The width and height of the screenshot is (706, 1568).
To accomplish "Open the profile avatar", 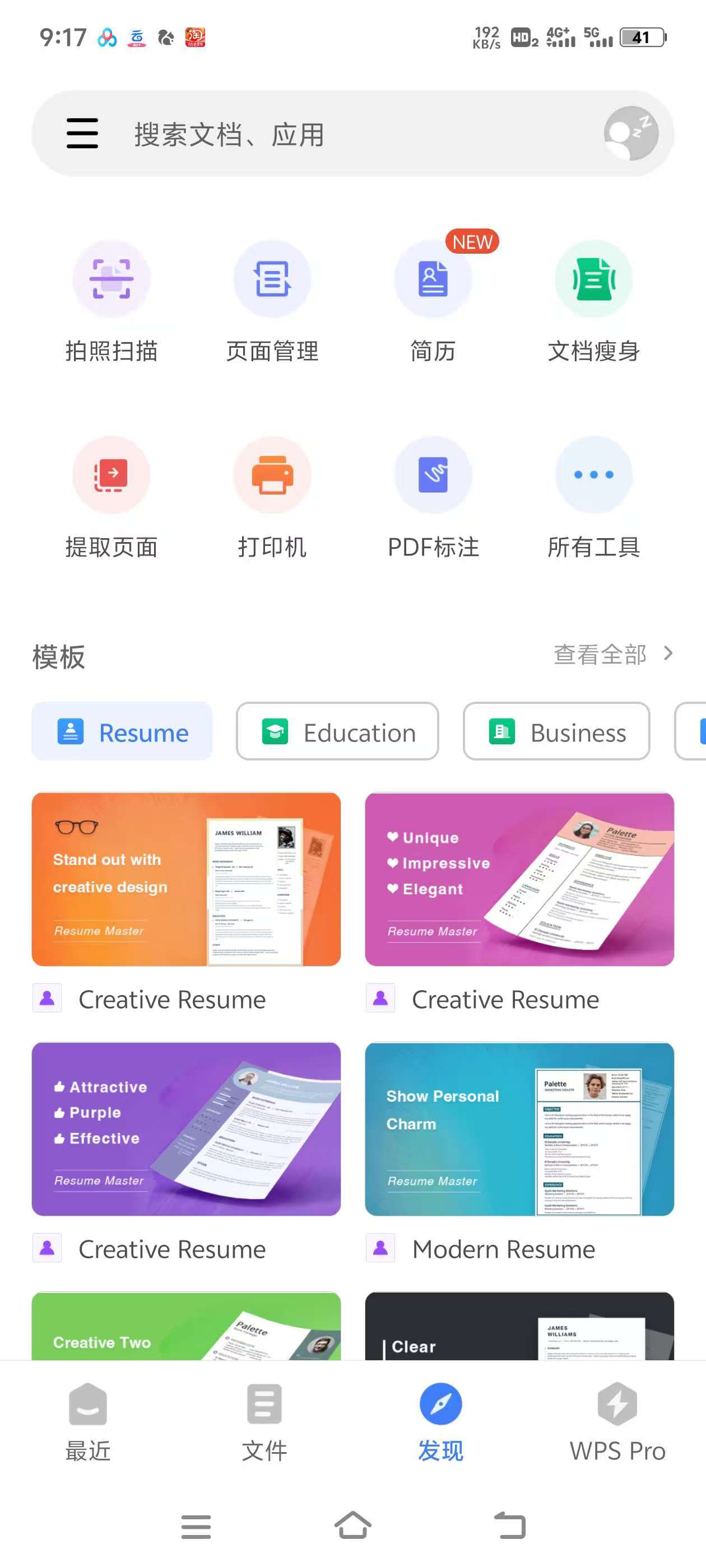I will [630, 133].
